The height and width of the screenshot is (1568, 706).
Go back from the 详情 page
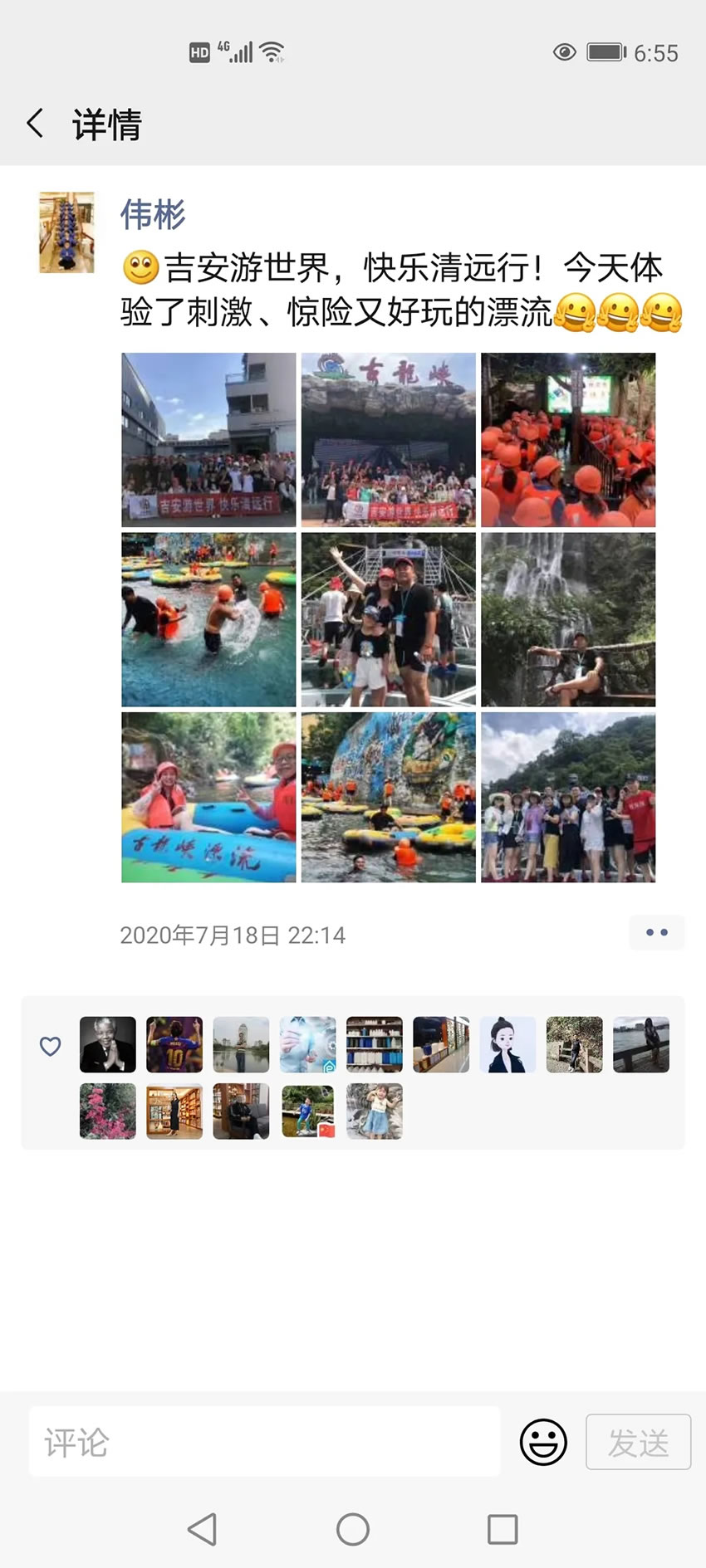tap(35, 124)
